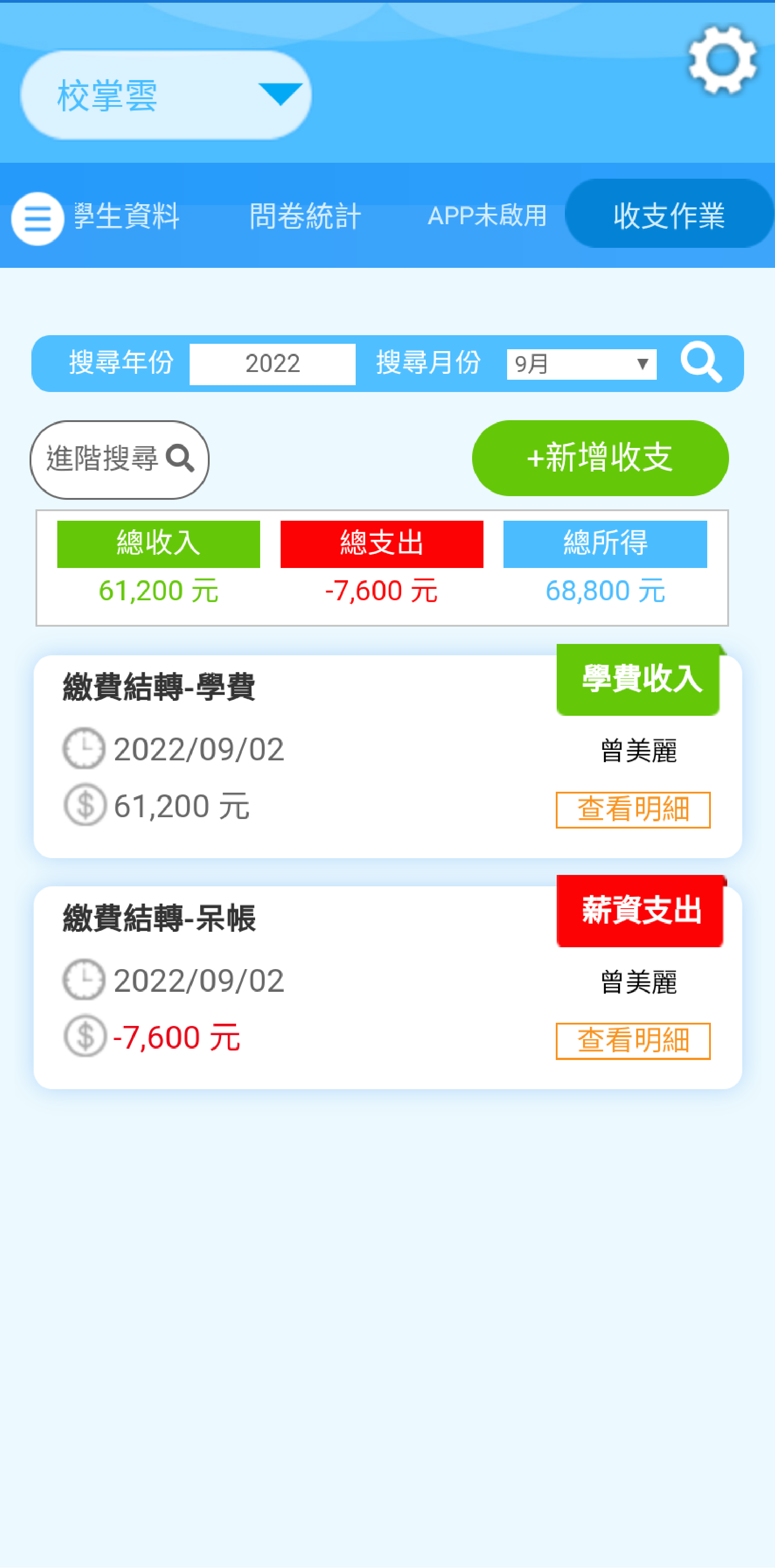775x1568 pixels.
Task: Switch to 問卷統計 tab
Action: click(305, 216)
